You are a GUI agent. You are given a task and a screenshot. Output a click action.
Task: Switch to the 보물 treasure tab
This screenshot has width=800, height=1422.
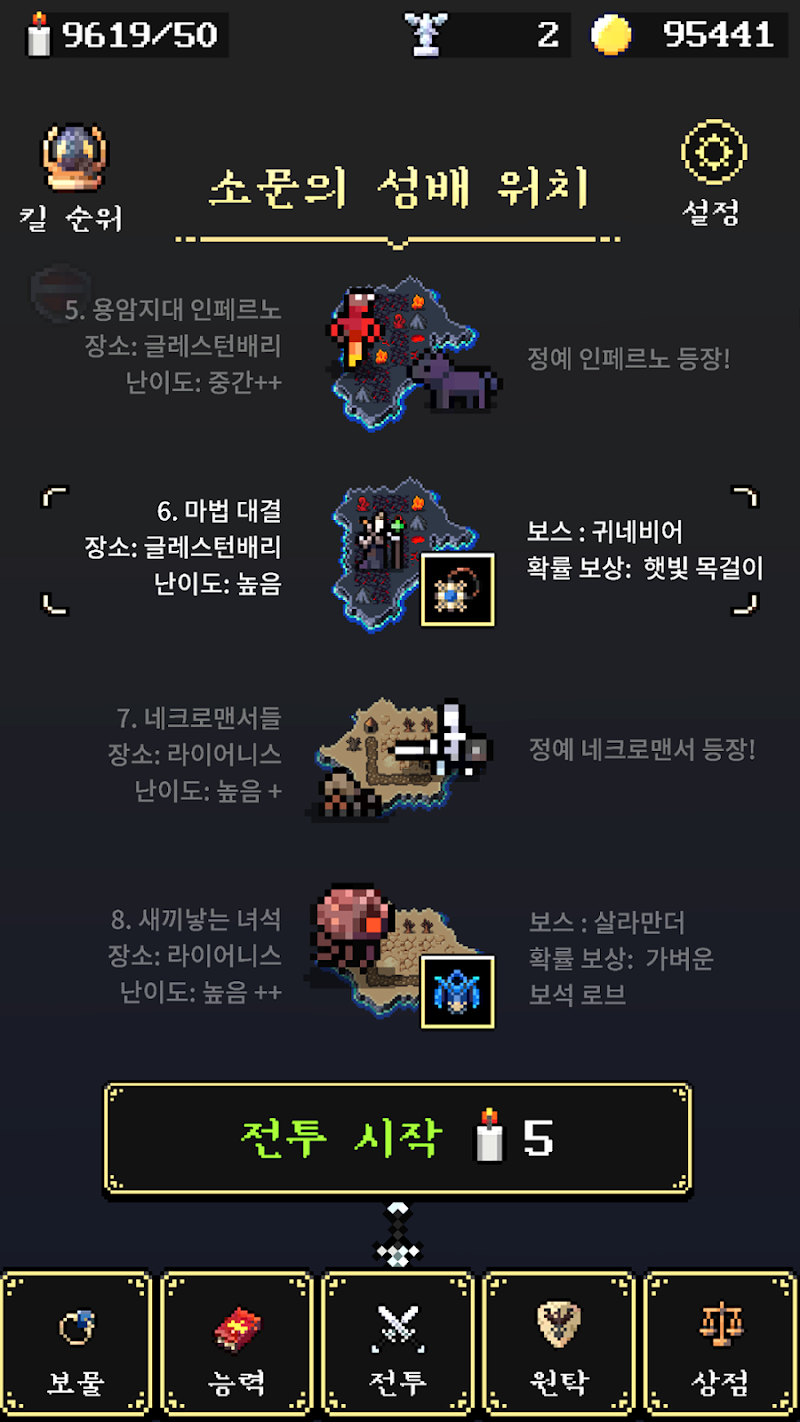(77, 1346)
